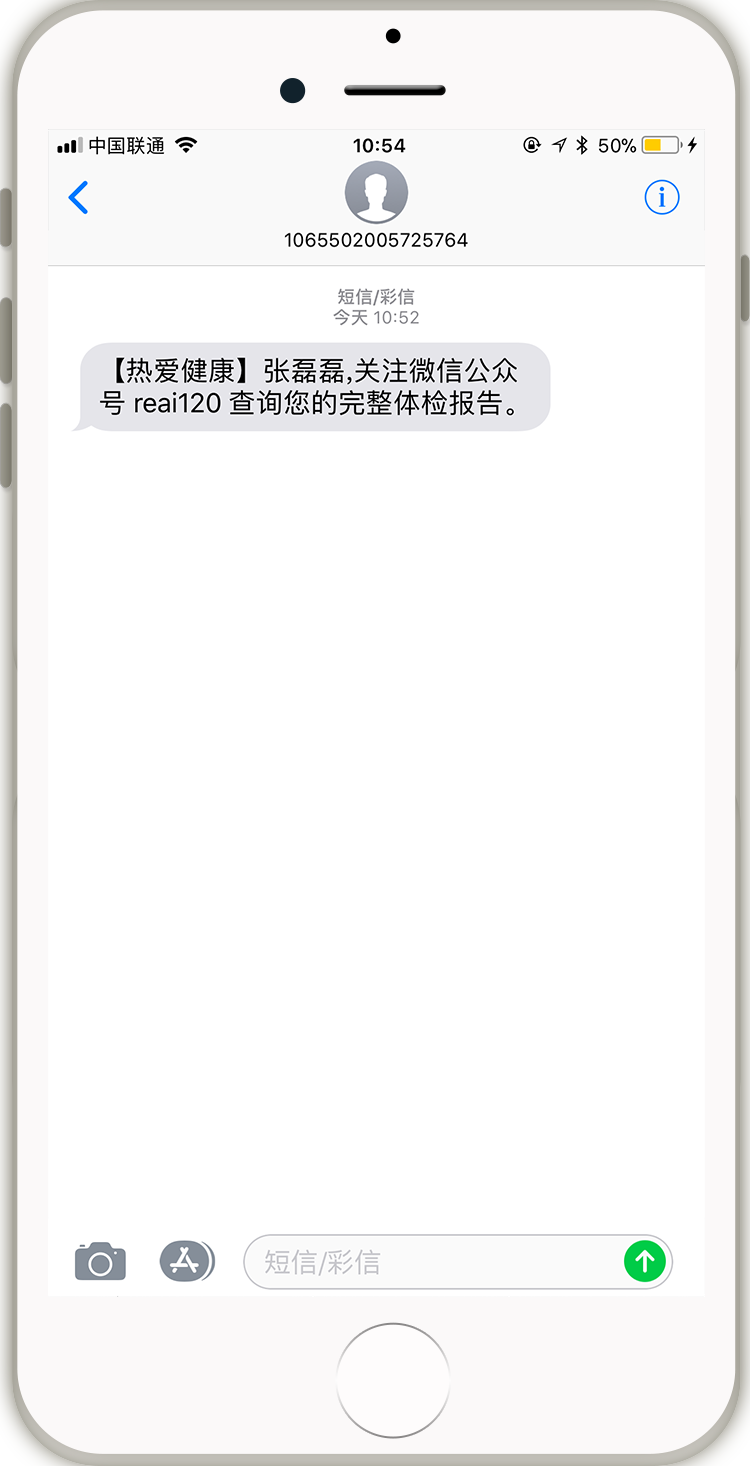Open contact avatar for 1065502005725764
750x1466 pixels.
click(376, 192)
